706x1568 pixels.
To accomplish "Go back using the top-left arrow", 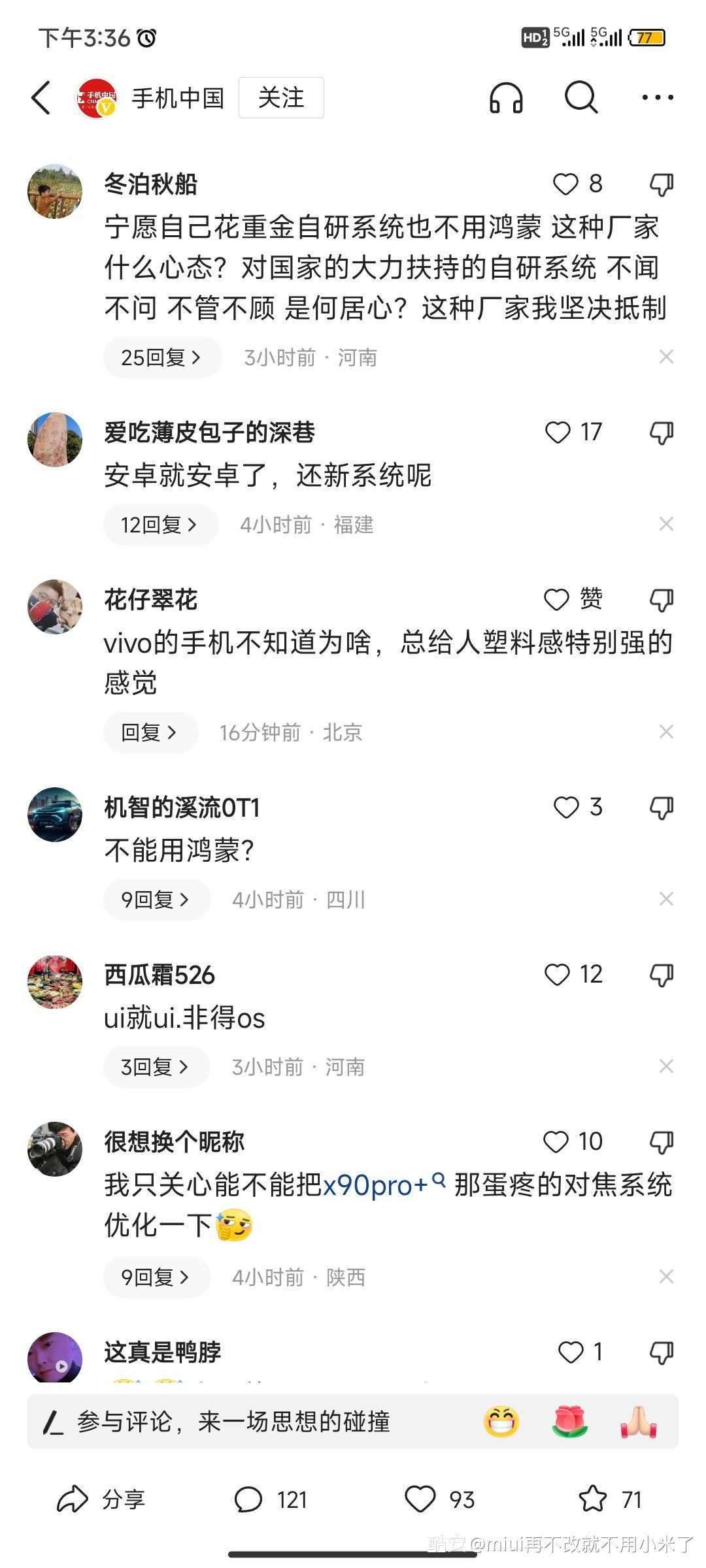I will 41,98.
